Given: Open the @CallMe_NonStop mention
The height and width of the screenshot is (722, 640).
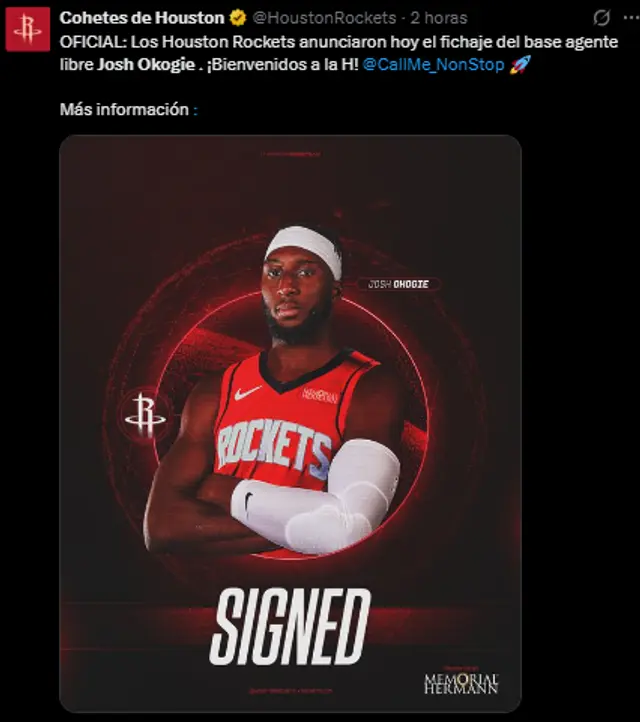Looking at the screenshot, I should point(432,65).
